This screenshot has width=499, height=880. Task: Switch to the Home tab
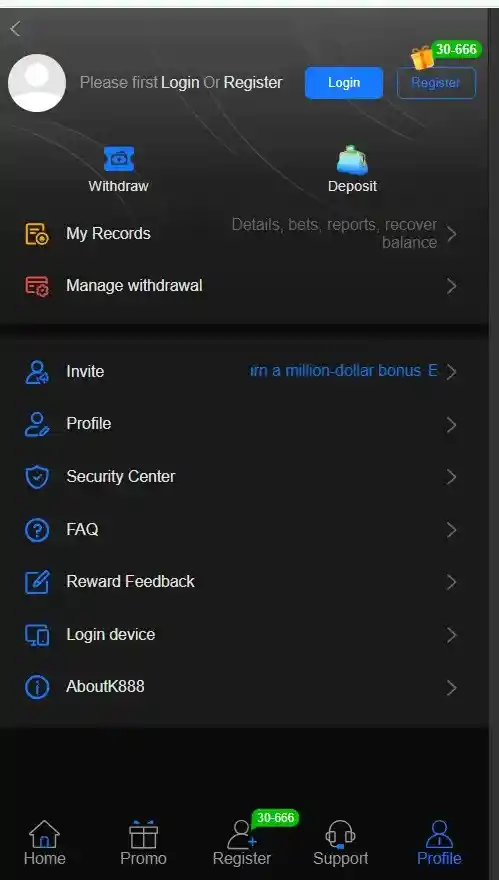[x=44, y=843]
